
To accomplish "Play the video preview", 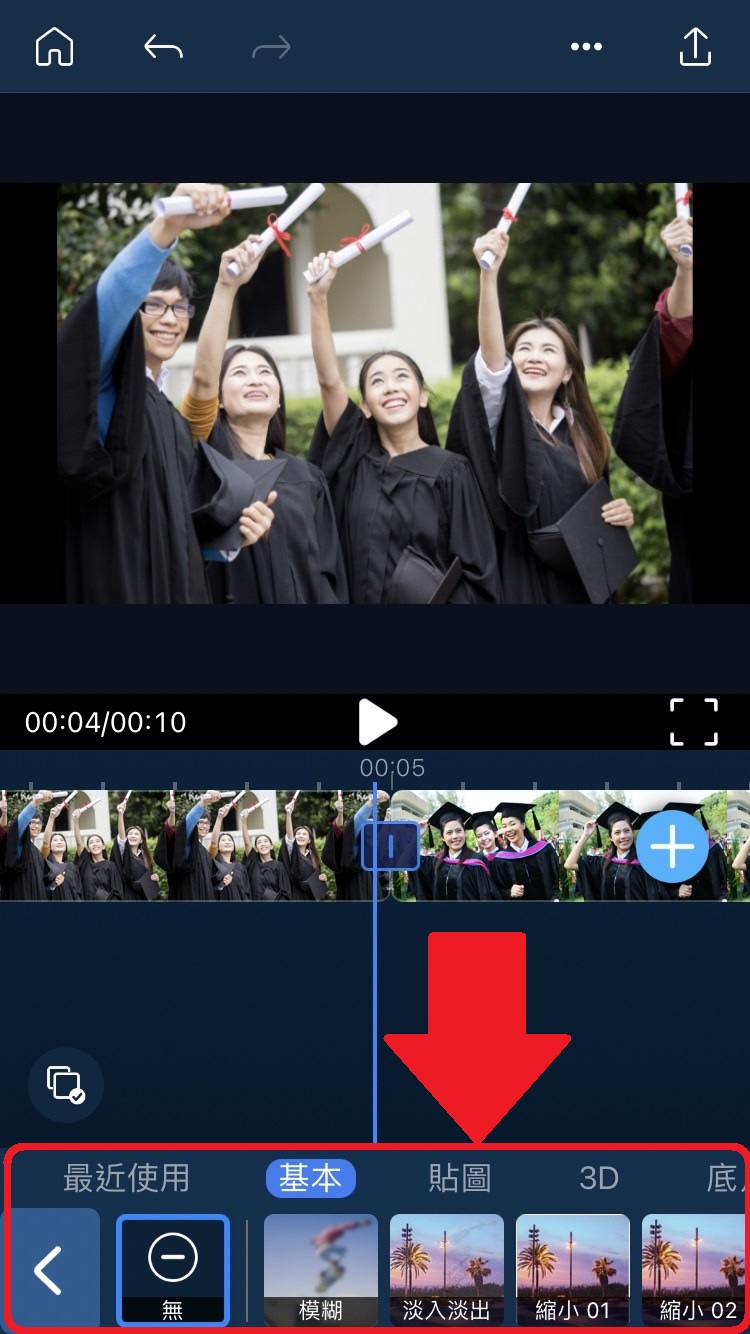I will point(377,722).
